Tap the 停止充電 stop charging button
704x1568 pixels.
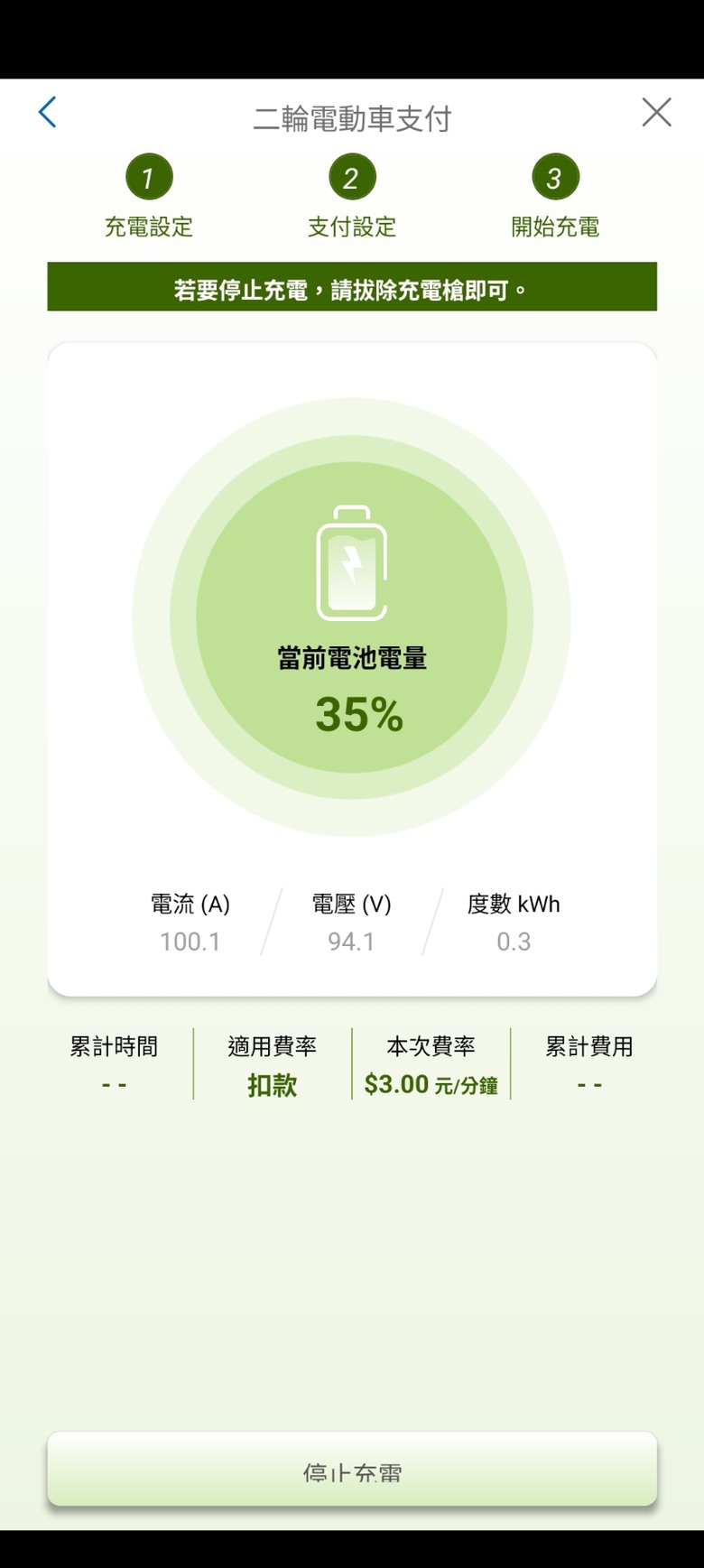[352, 1470]
